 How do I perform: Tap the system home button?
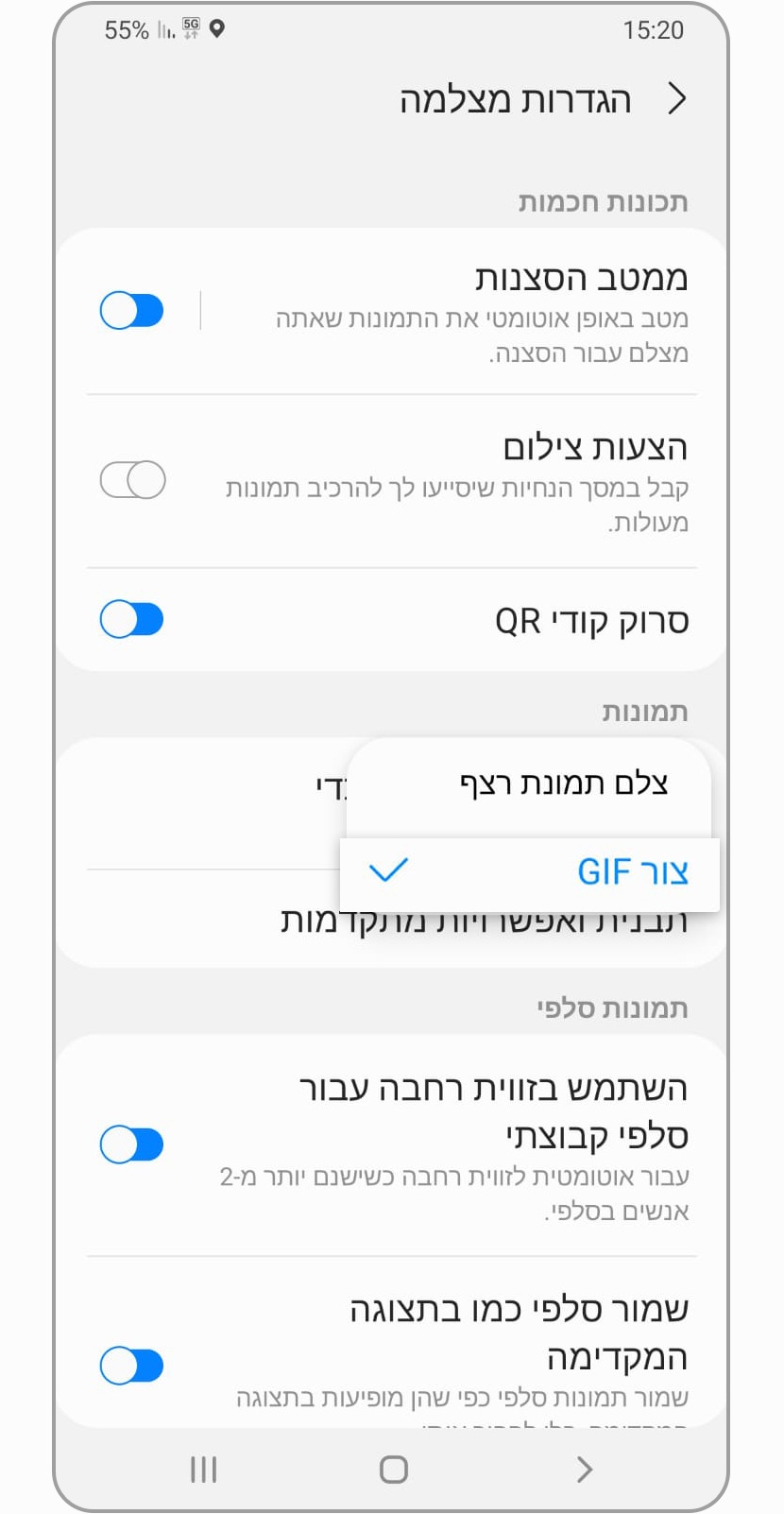393,1470
